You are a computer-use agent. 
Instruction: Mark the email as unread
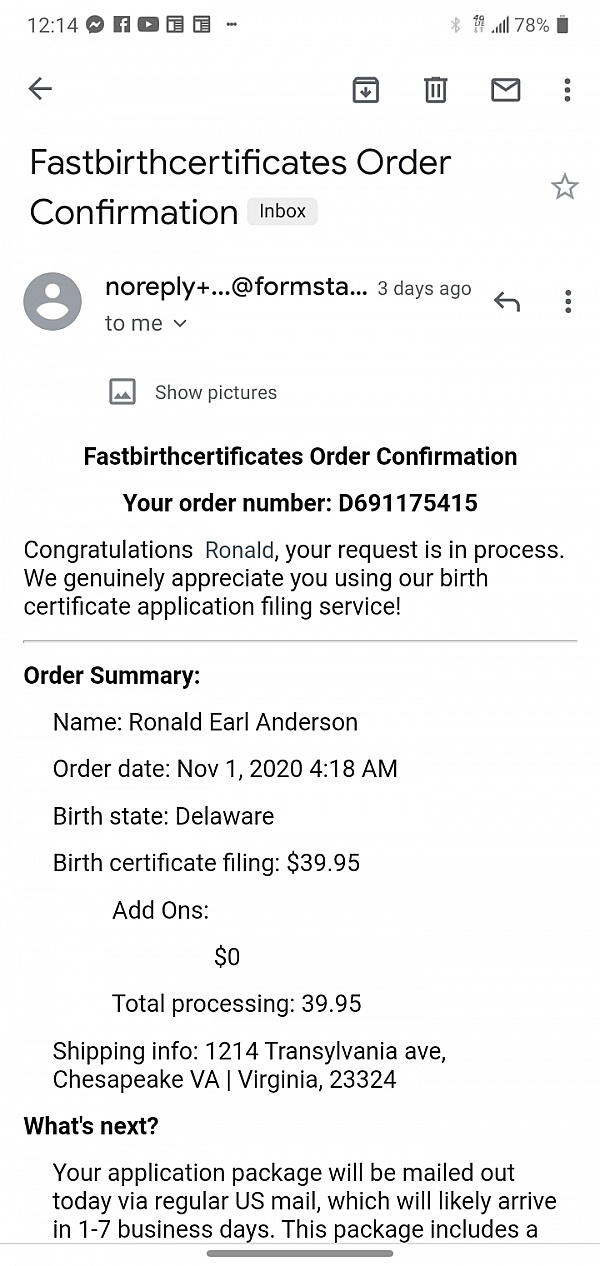point(505,90)
